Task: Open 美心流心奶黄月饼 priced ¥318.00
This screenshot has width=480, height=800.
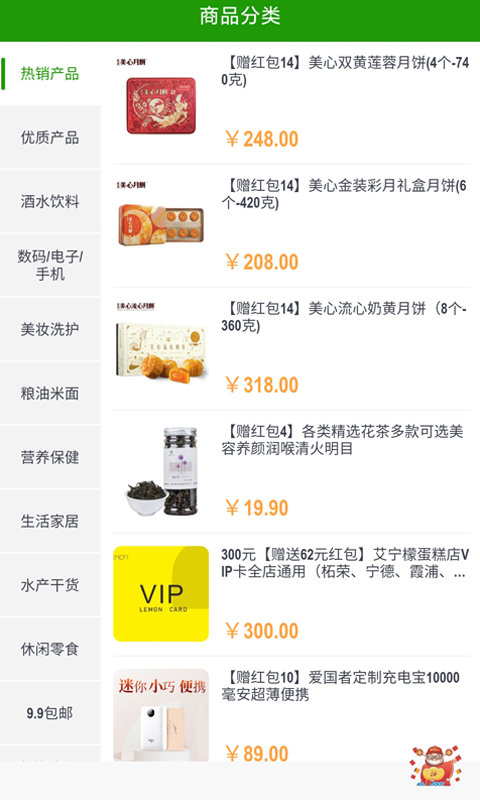Action: tap(291, 349)
